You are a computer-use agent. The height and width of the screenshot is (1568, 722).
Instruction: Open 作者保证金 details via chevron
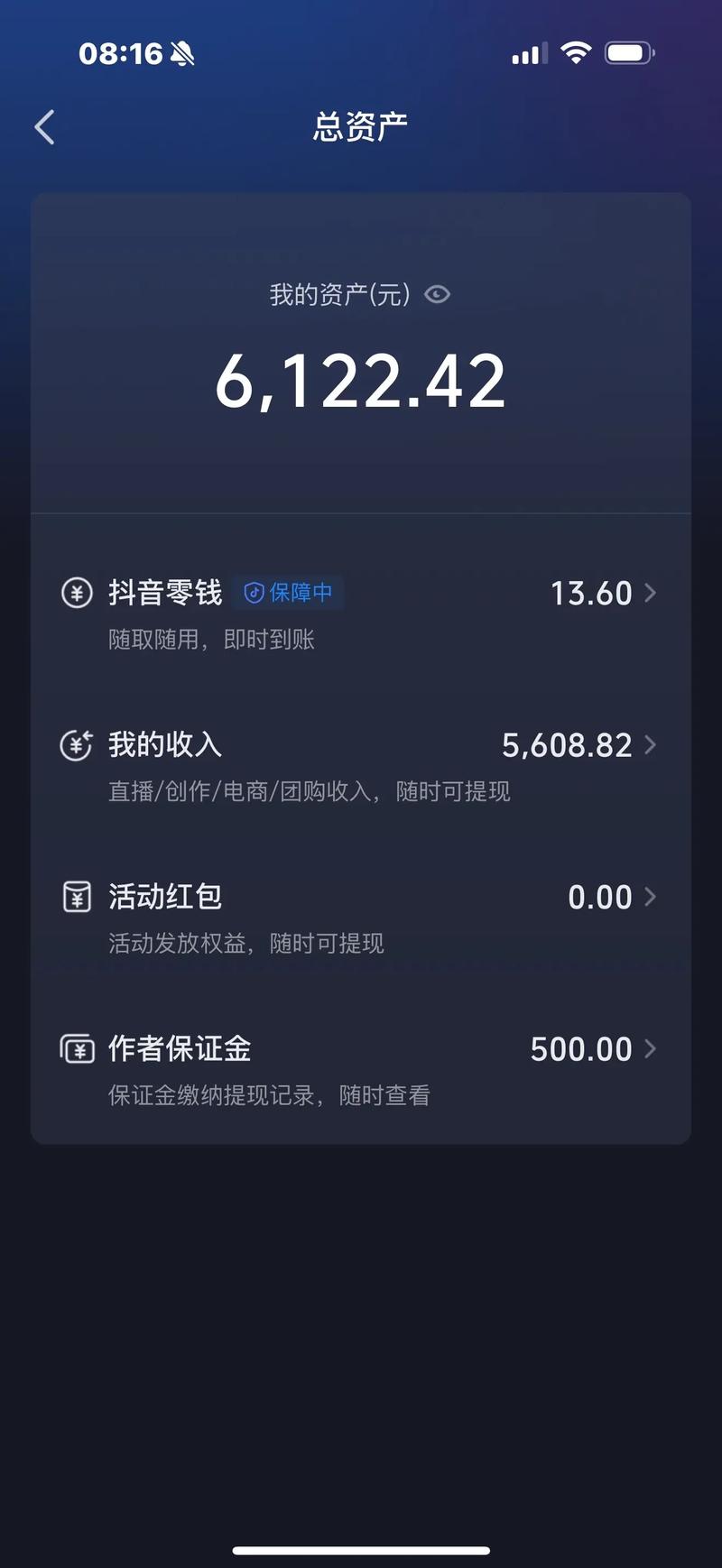(651, 1048)
